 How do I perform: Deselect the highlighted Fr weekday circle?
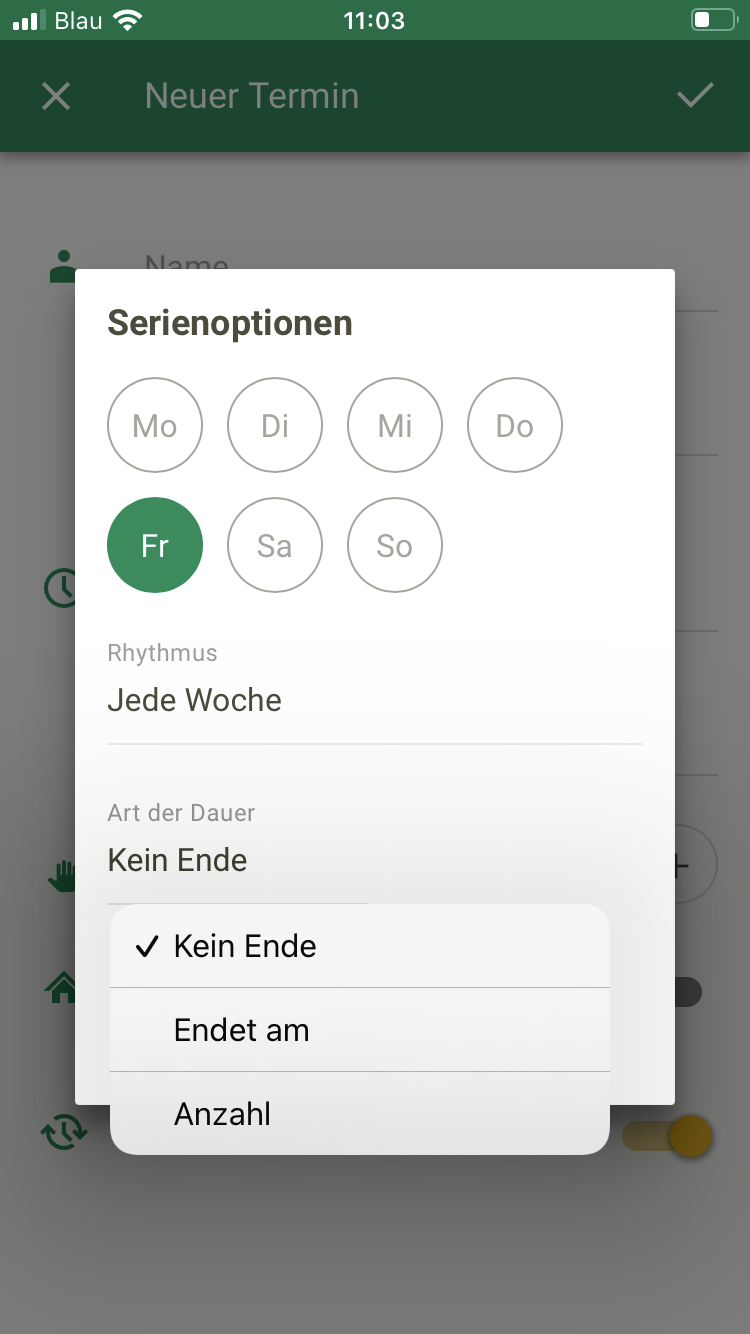pyautogui.click(x=155, y=545)
